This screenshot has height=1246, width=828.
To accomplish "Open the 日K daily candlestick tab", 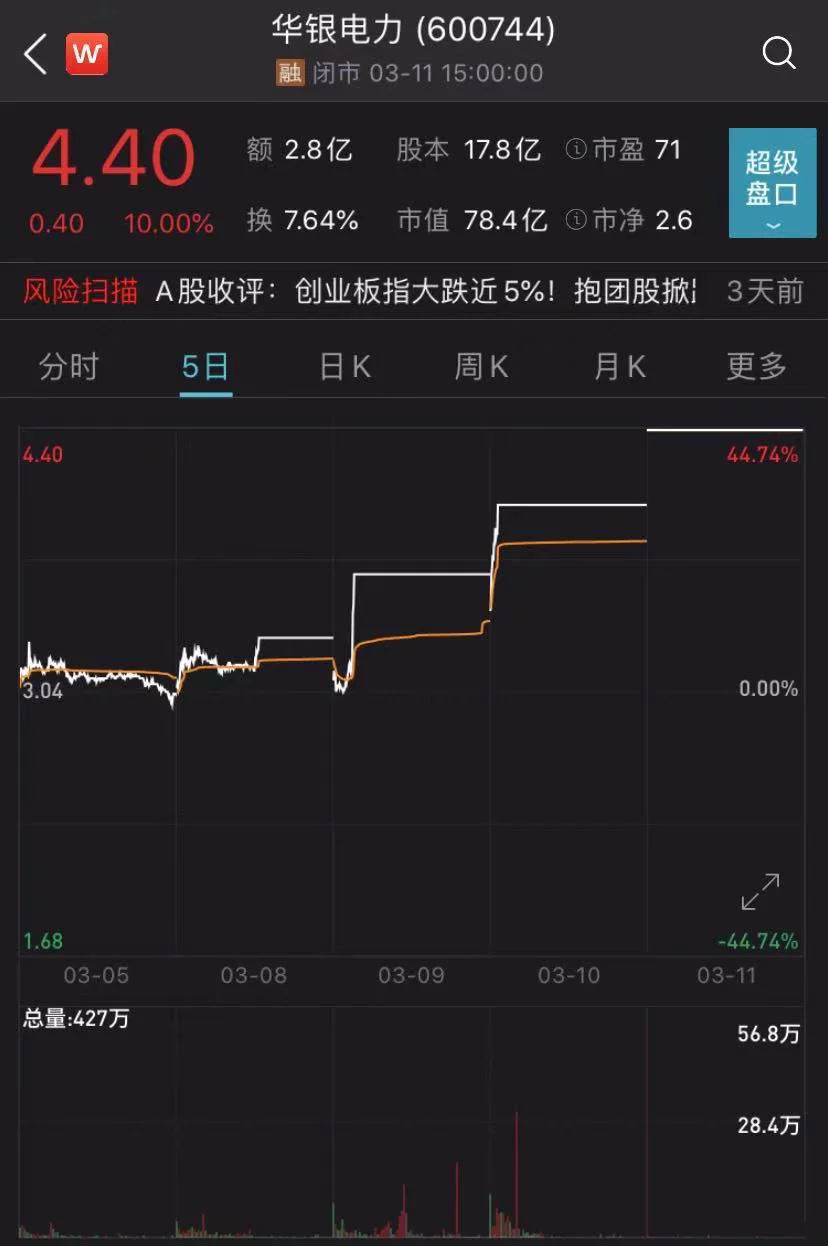I will click(x=343, y=367).
